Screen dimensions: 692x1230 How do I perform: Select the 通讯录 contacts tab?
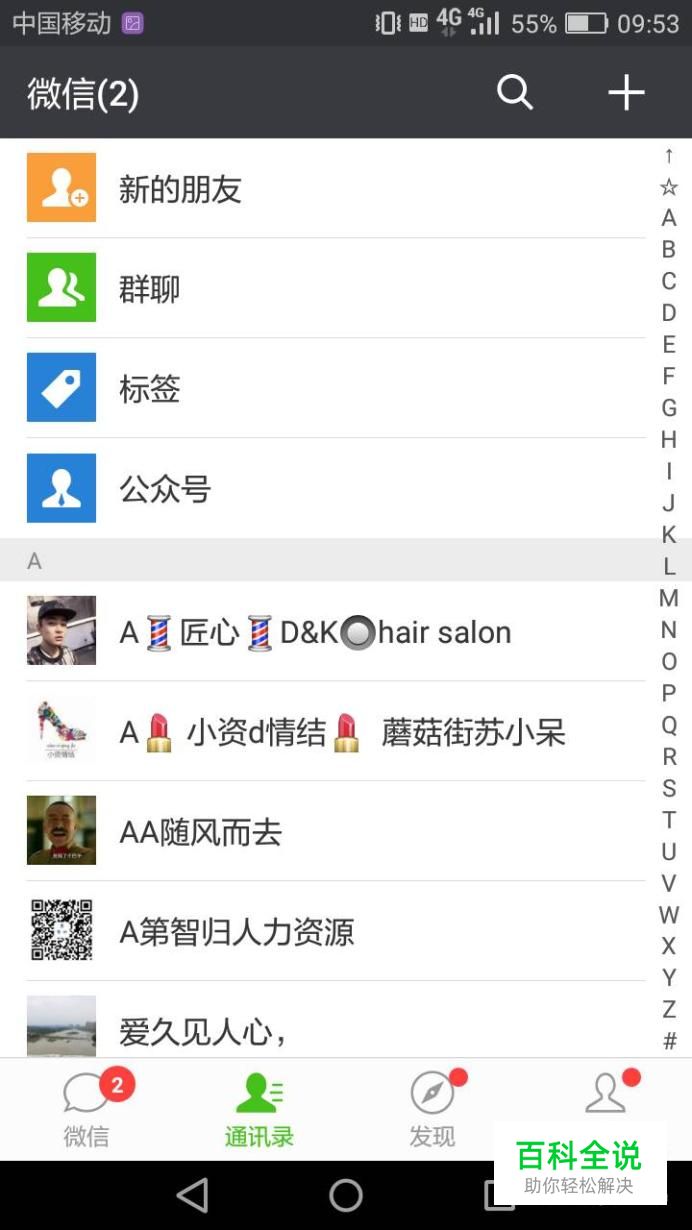point(259,1110)
